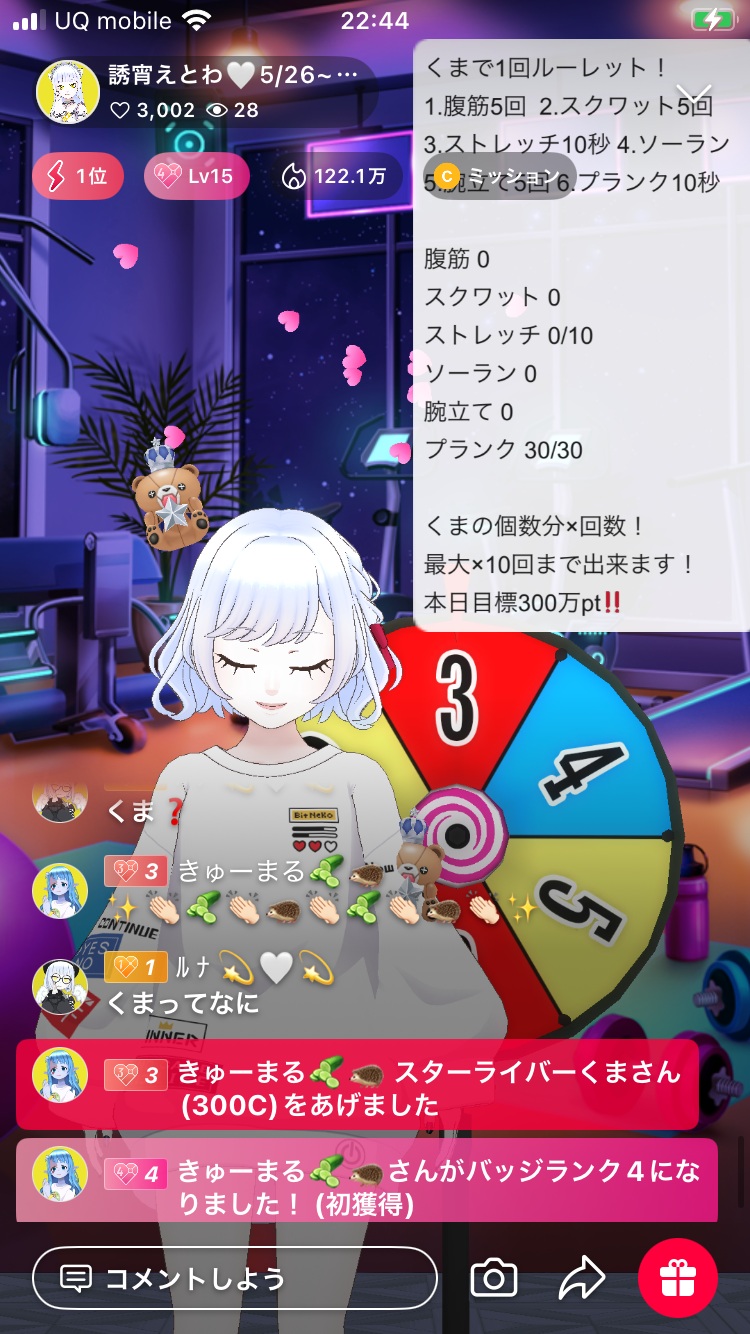
Task: Open the Lv15 level badge
Action: pyautogui.click(x=196, y=177)
